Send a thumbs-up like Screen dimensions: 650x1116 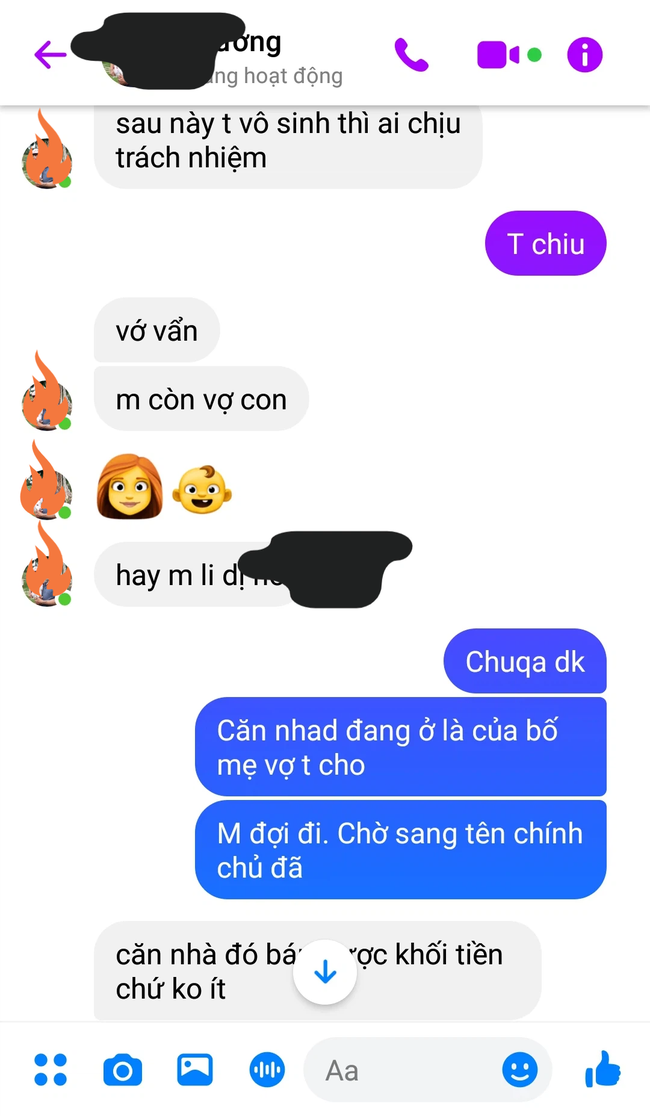602,1070
